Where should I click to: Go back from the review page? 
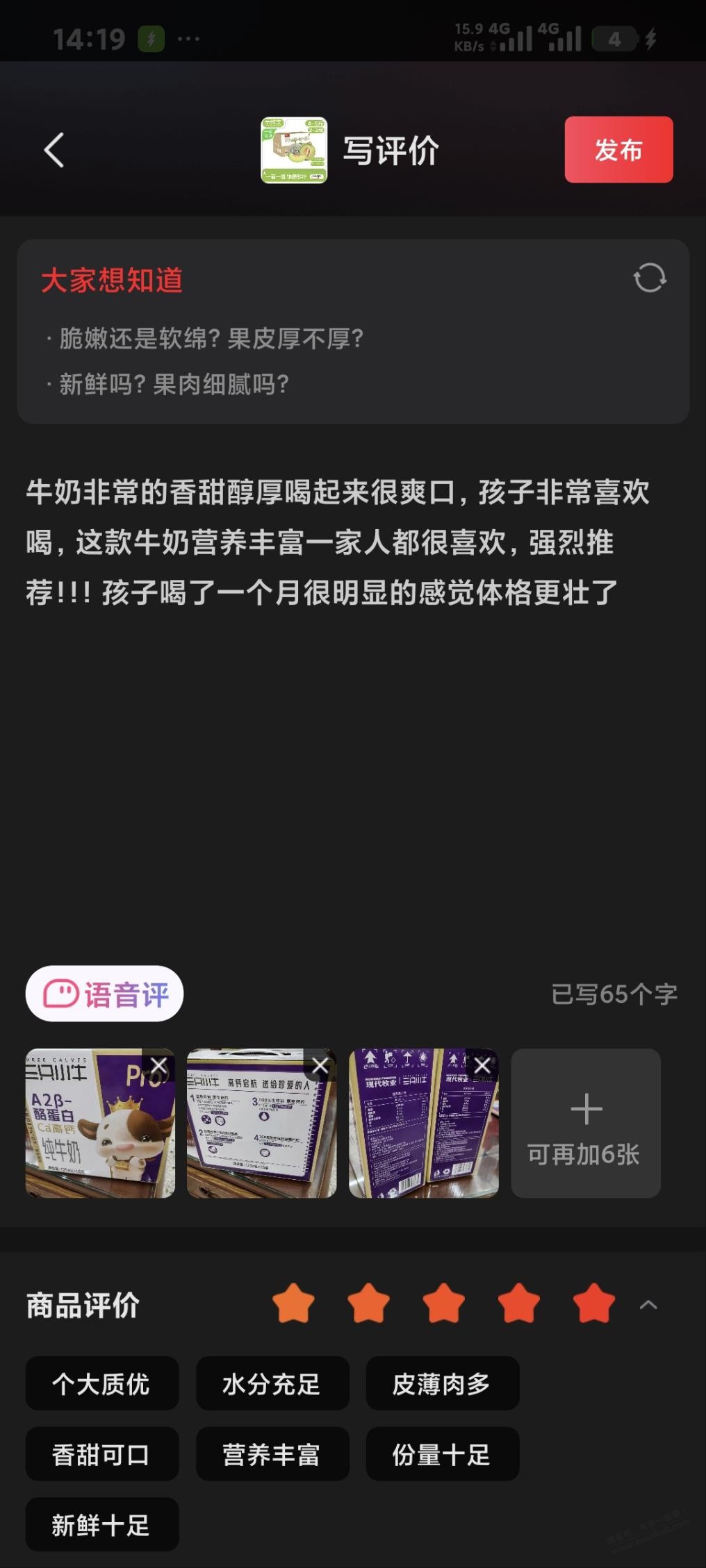tap(54, 150)
